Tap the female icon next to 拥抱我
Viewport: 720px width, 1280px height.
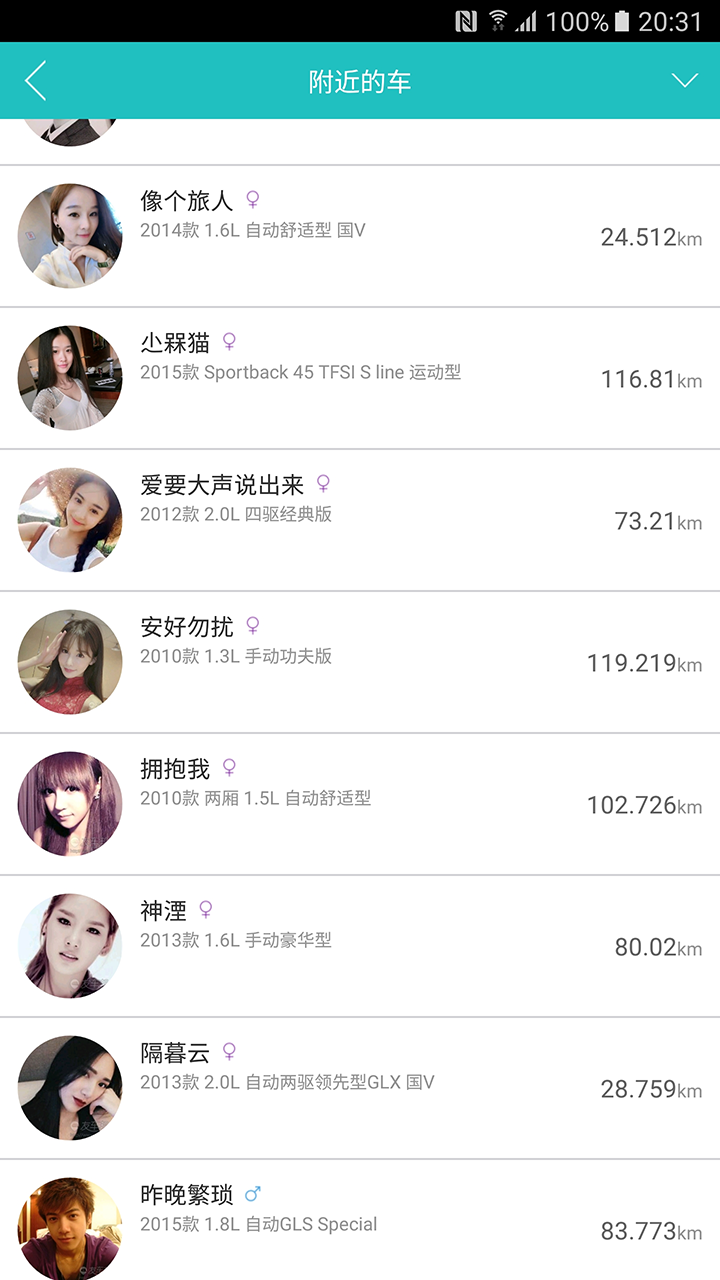click(229, 768)
